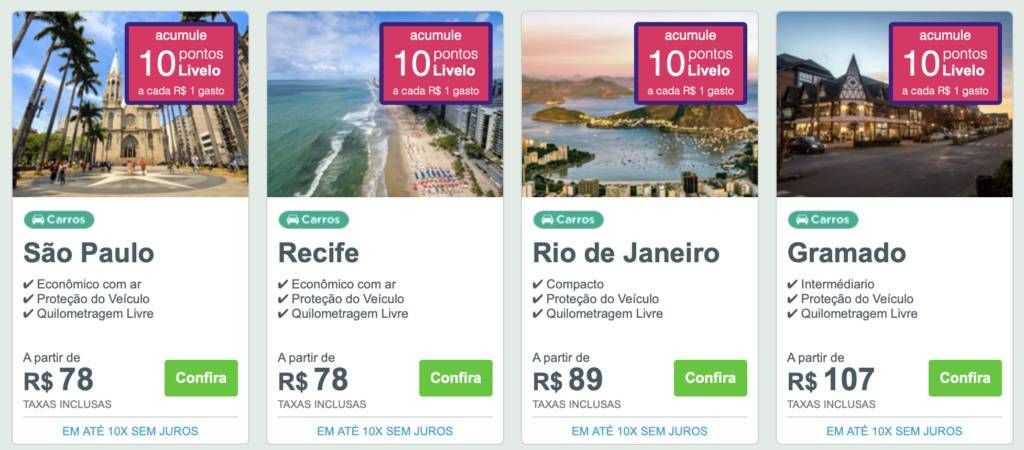Tap Confira for Rio de Janeiro offer
This screenshot has width=1024, height=450.
click(710, 378)
